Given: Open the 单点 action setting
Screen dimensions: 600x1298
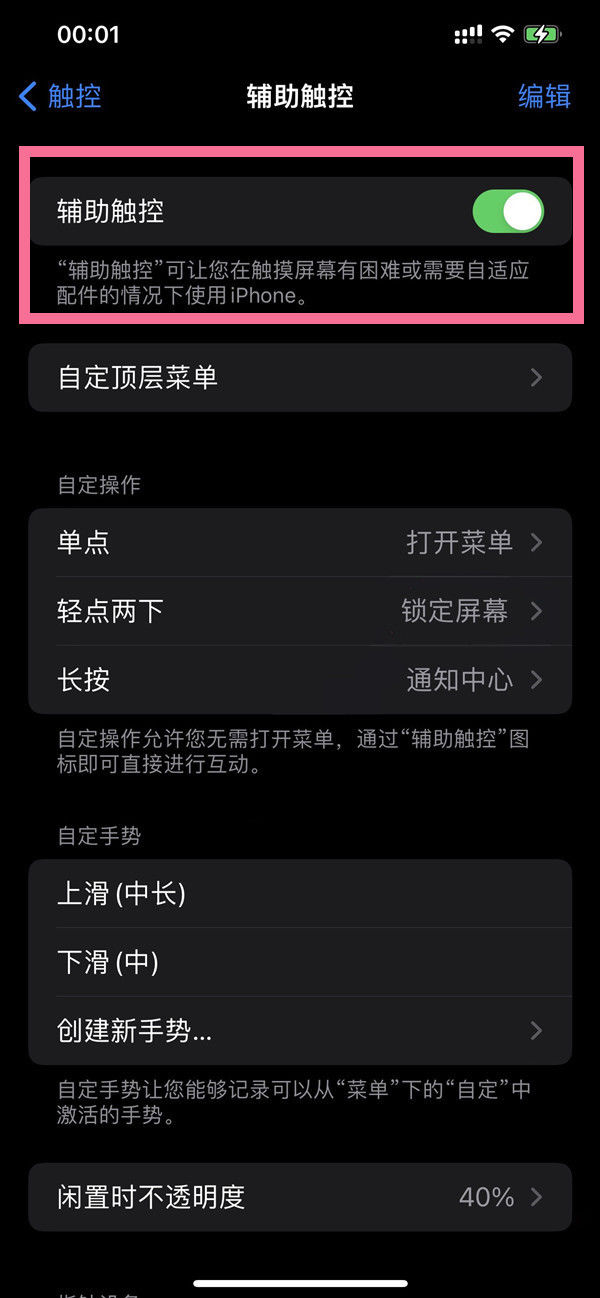Looking at the screenshot, I should 300,542.
